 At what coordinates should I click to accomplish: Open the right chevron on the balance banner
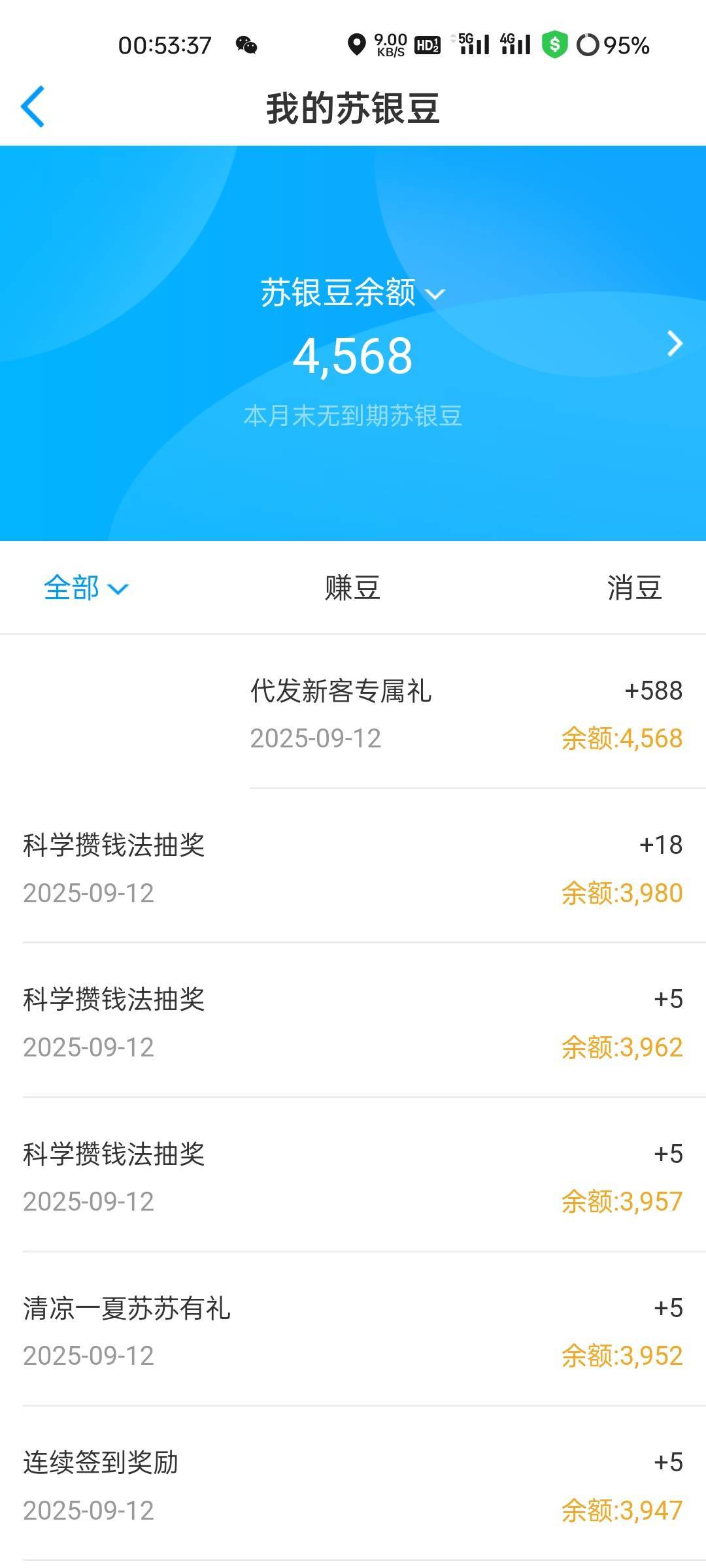[x=675, y=343]
